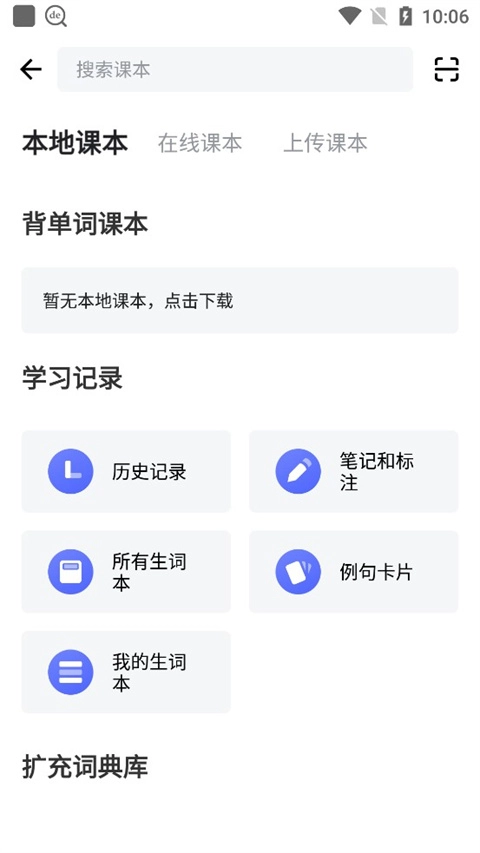
Task: Tap the 搜索课本 search field
Action: click(x=235, y=69)
